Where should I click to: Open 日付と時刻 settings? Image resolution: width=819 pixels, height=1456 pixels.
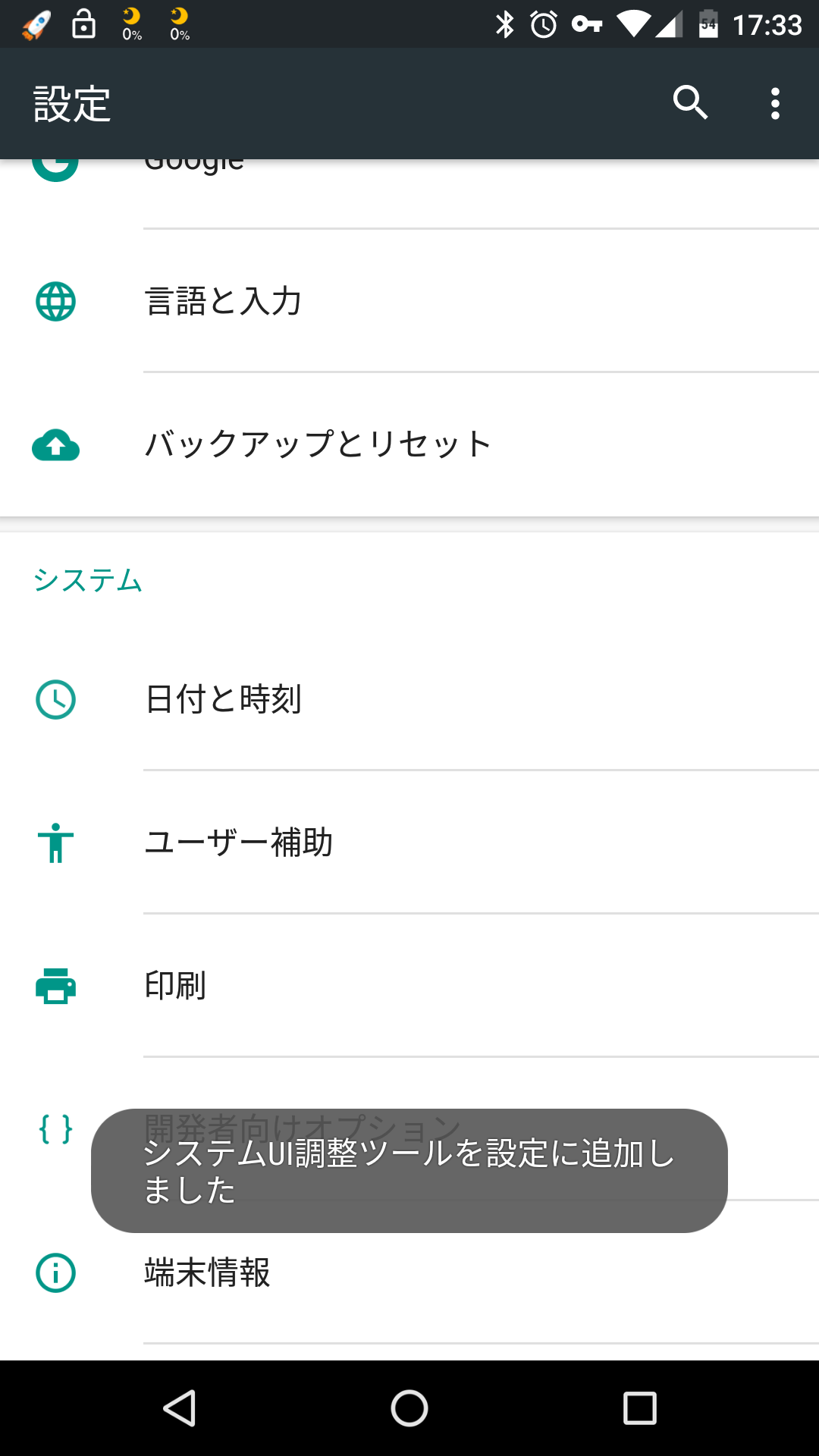(x=409, y=699)
